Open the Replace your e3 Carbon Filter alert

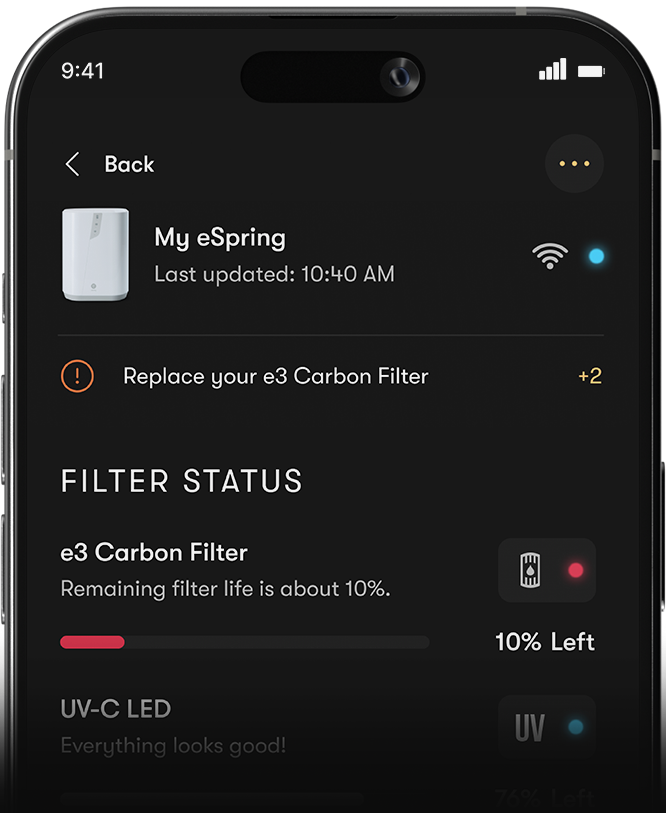275,376
